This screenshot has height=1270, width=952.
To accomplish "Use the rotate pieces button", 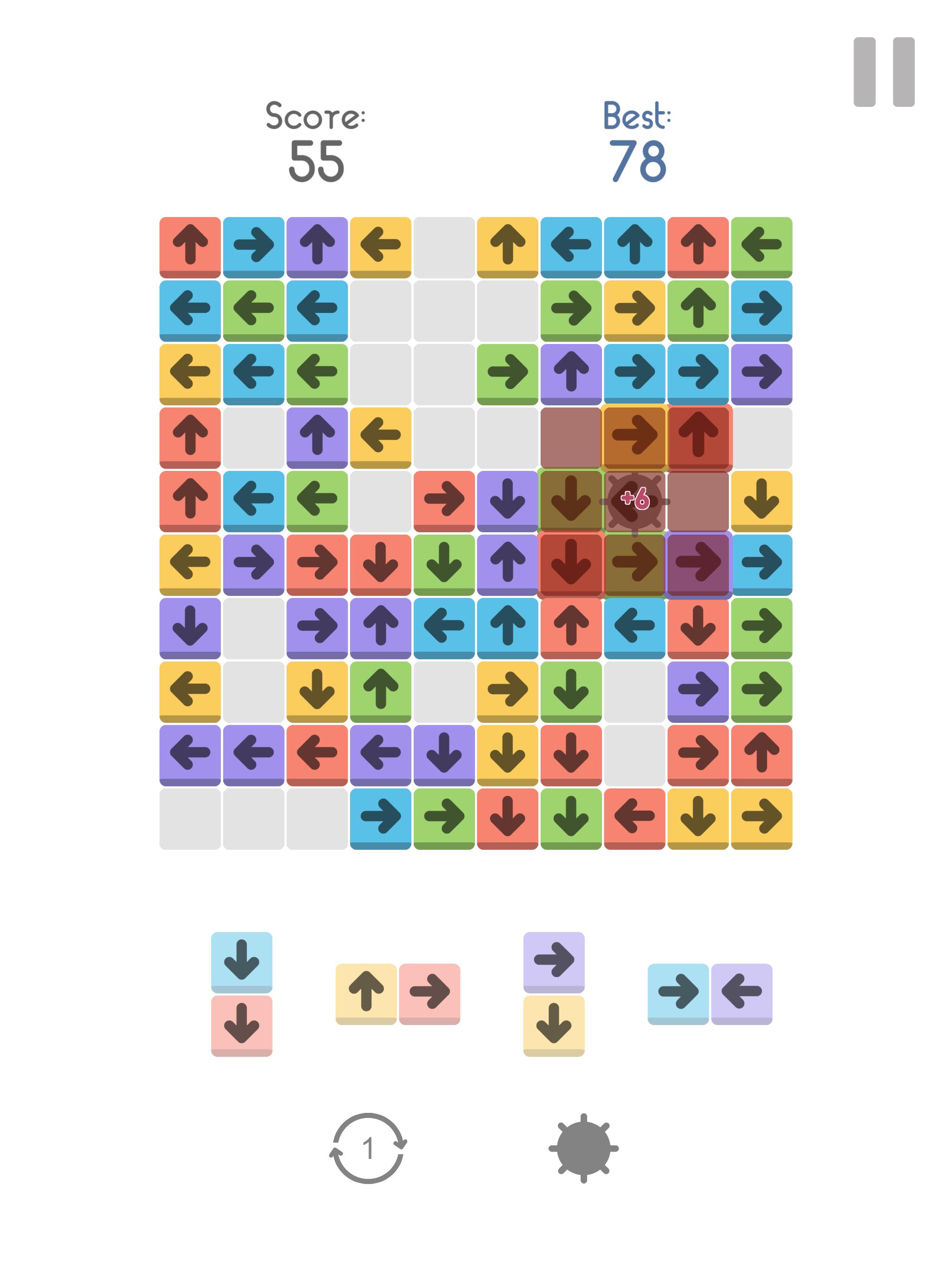I will click(x=368, y=1148).
